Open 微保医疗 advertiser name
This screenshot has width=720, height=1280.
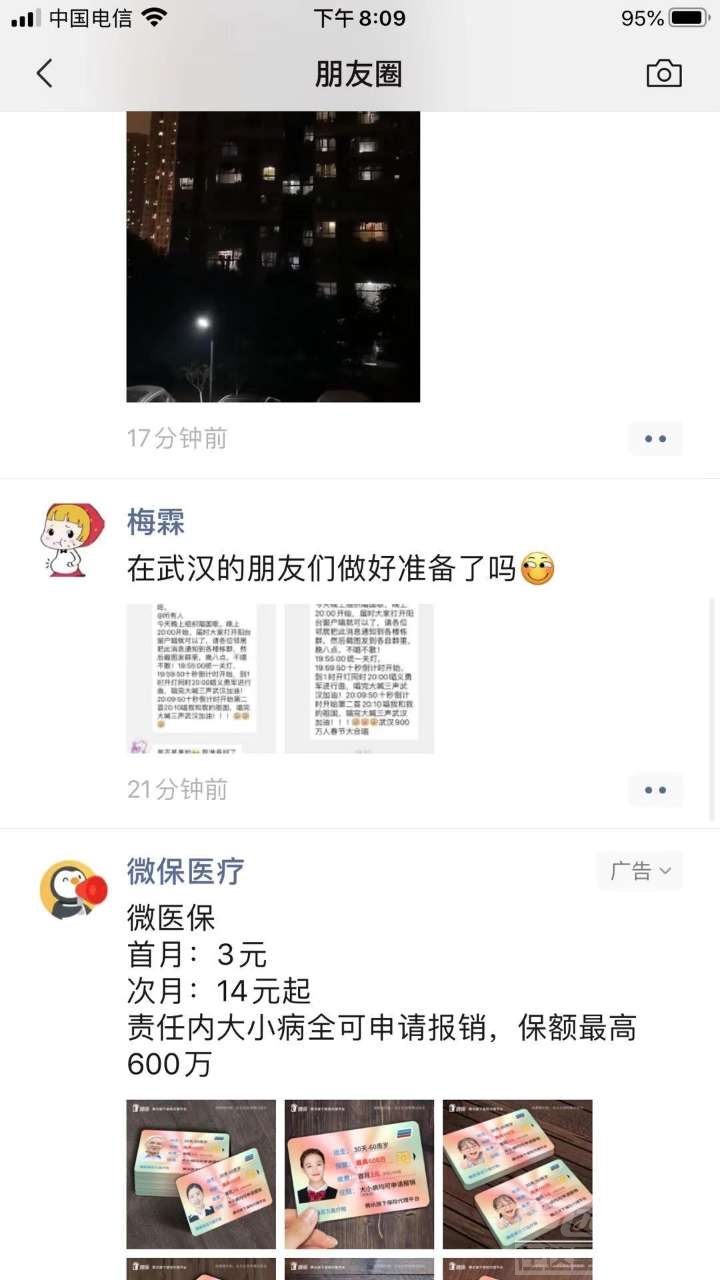click(x=185, y=871)
